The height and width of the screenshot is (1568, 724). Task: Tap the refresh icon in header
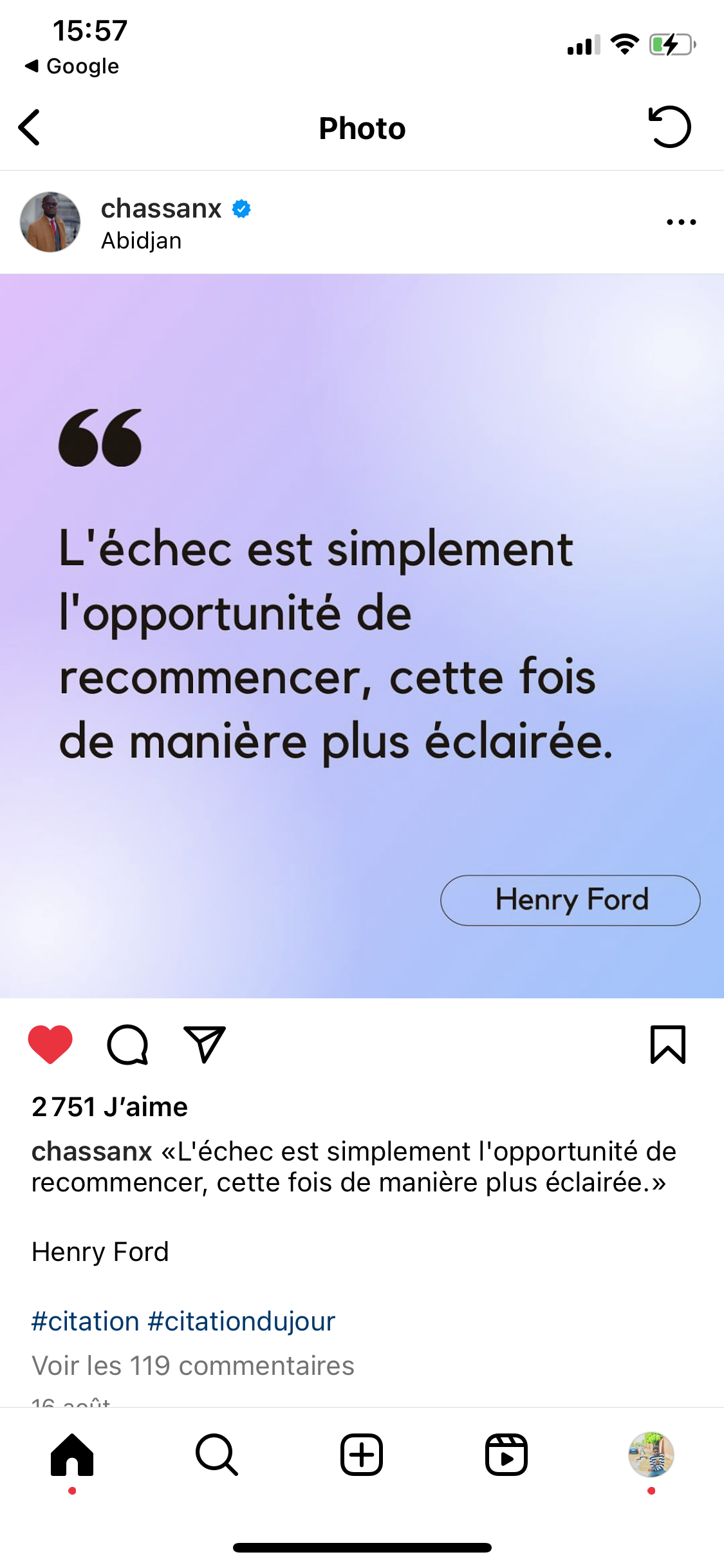tap(669, 127)
